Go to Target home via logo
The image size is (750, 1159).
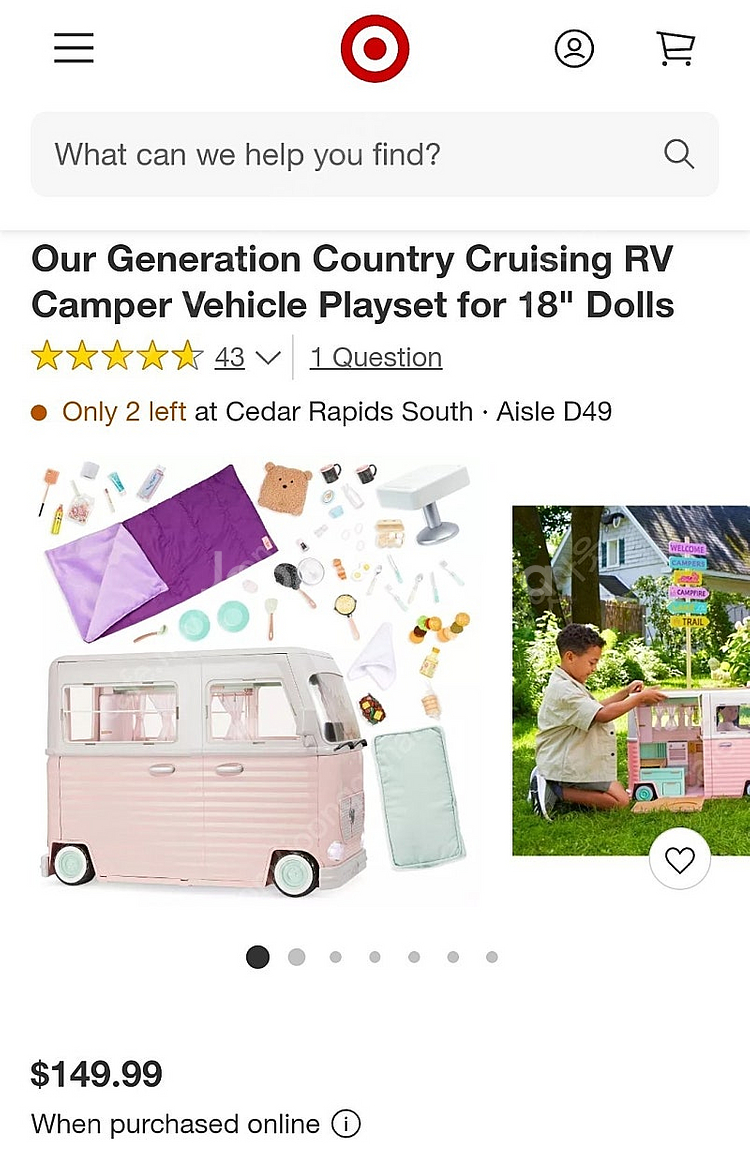(x=375, y=48)
